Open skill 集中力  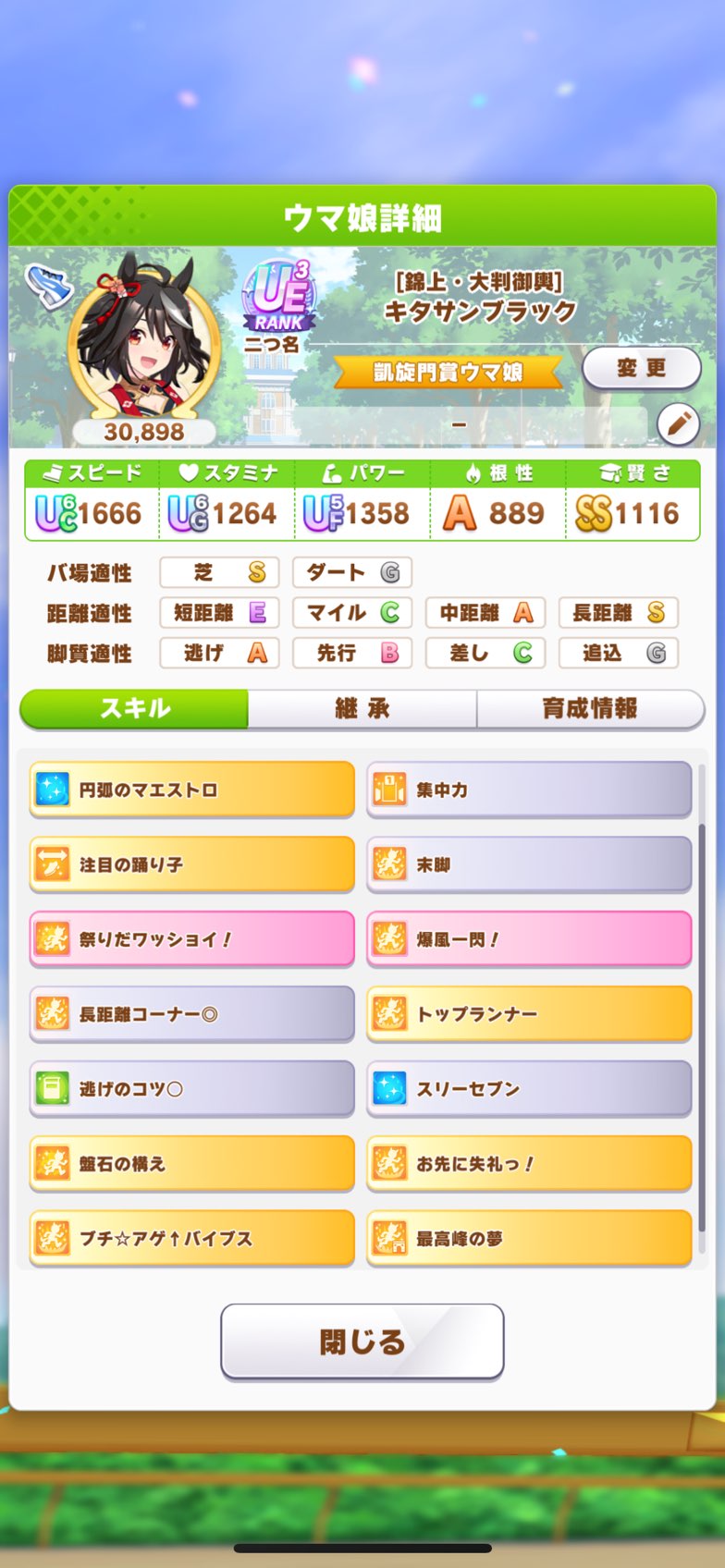[x=529, y=790]
